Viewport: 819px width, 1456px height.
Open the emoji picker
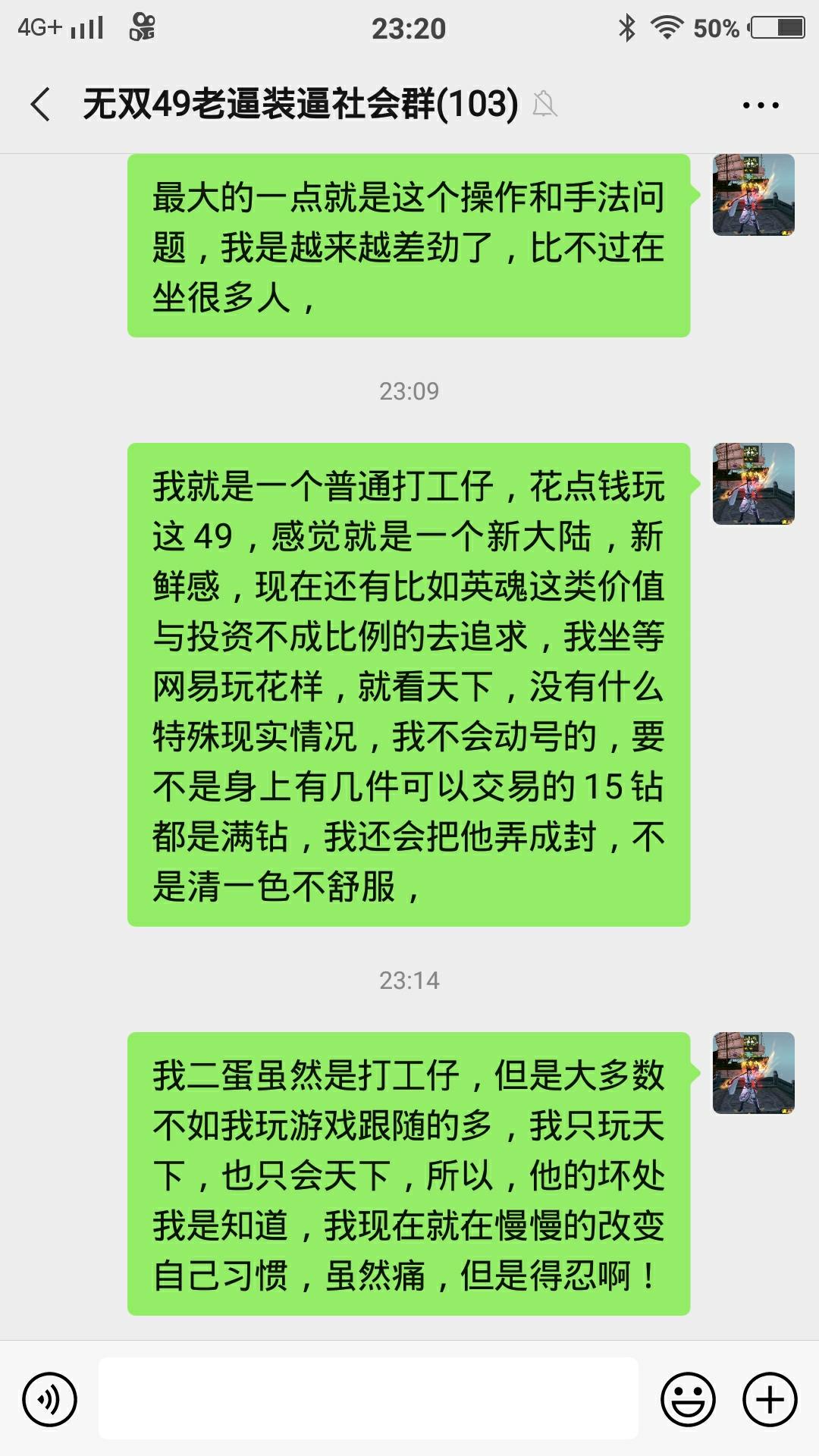[x=688, y=1399]
